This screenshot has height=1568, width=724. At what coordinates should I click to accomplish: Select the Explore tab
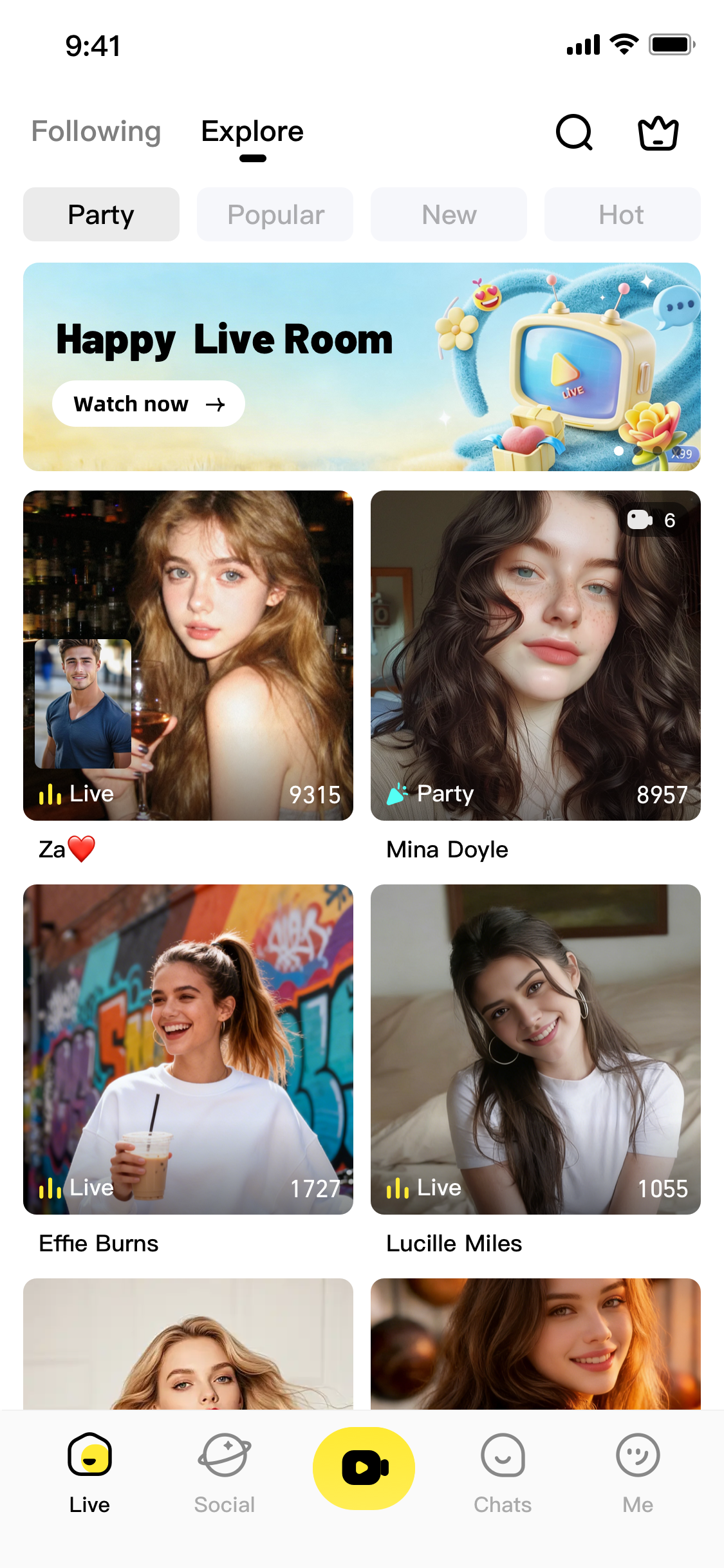point(252,132)
